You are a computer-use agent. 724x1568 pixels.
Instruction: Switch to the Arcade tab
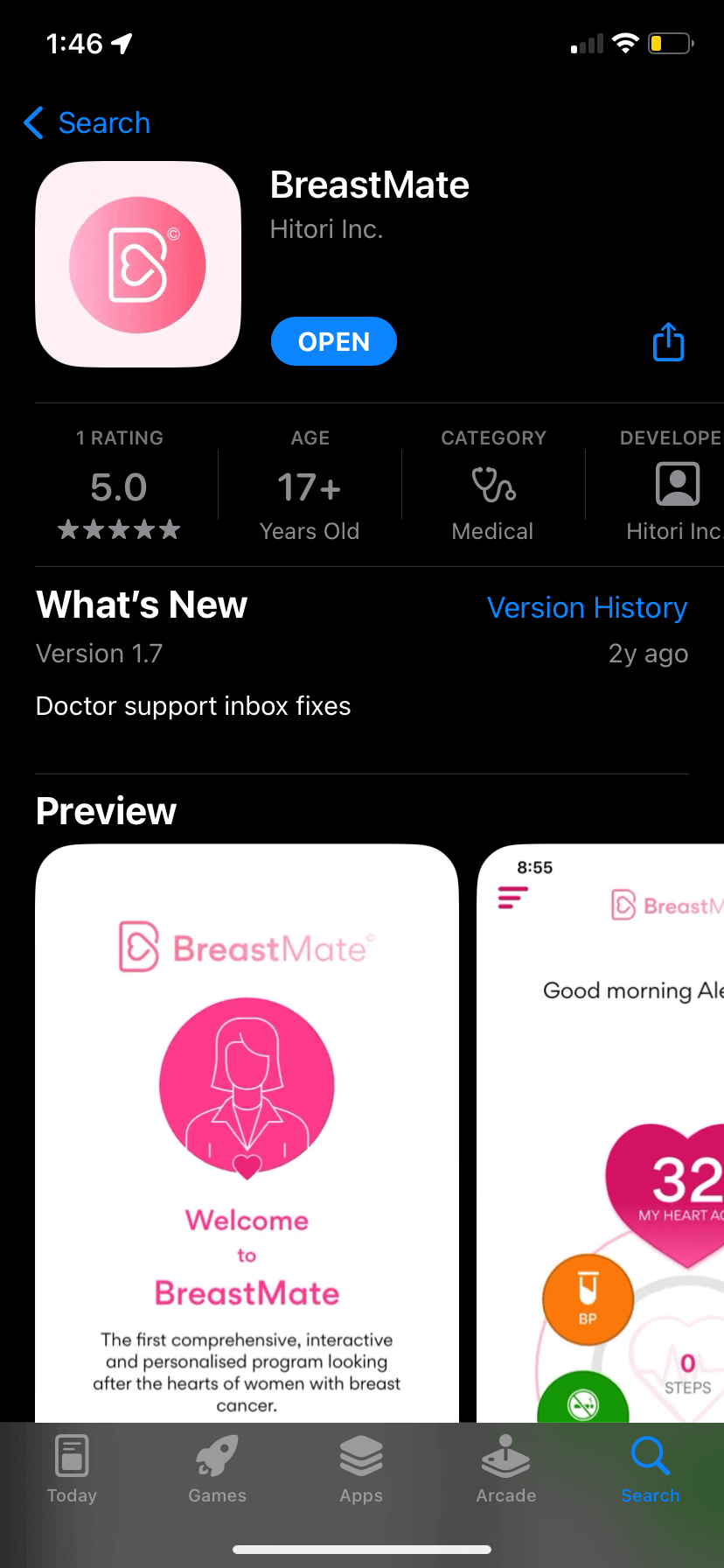(x=506, y=1470)
